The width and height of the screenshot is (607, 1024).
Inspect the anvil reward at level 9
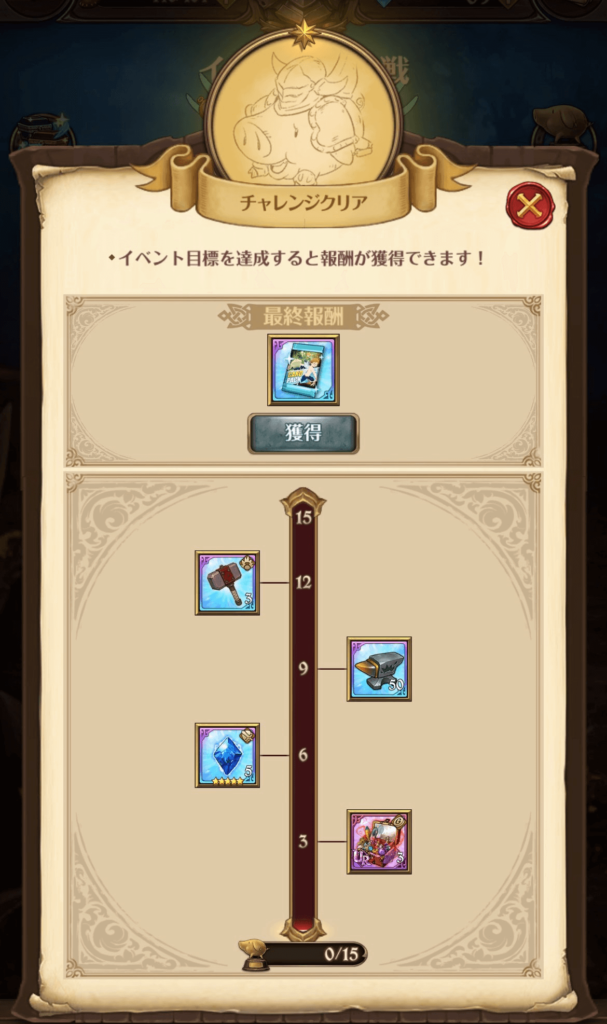[x=379, y=669]
